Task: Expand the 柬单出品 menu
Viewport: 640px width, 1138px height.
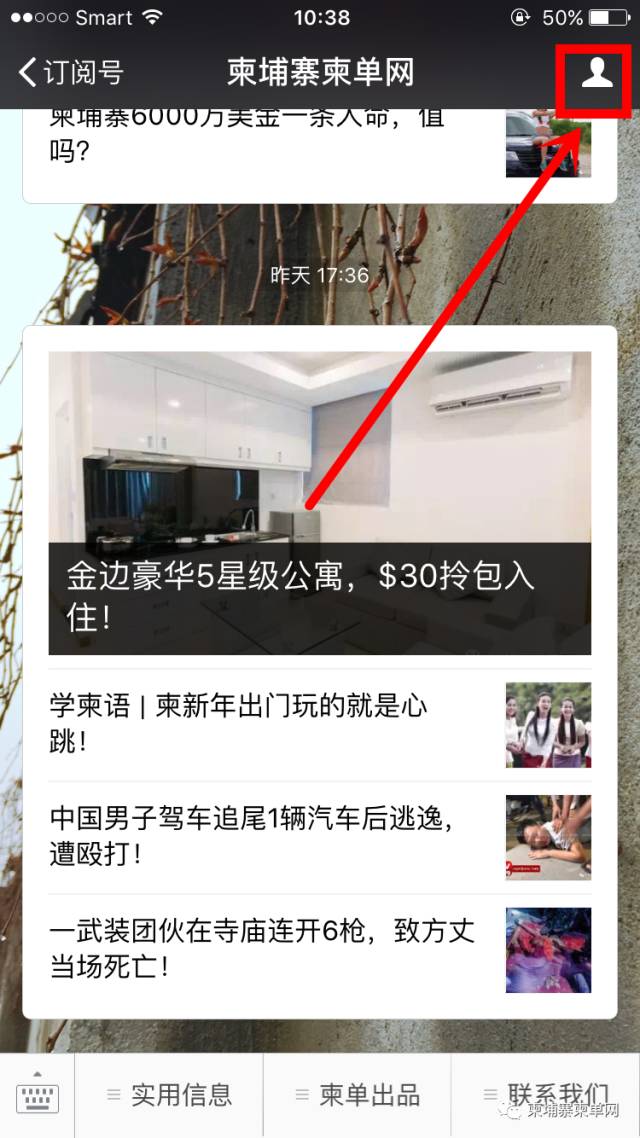Action: 358,1095
